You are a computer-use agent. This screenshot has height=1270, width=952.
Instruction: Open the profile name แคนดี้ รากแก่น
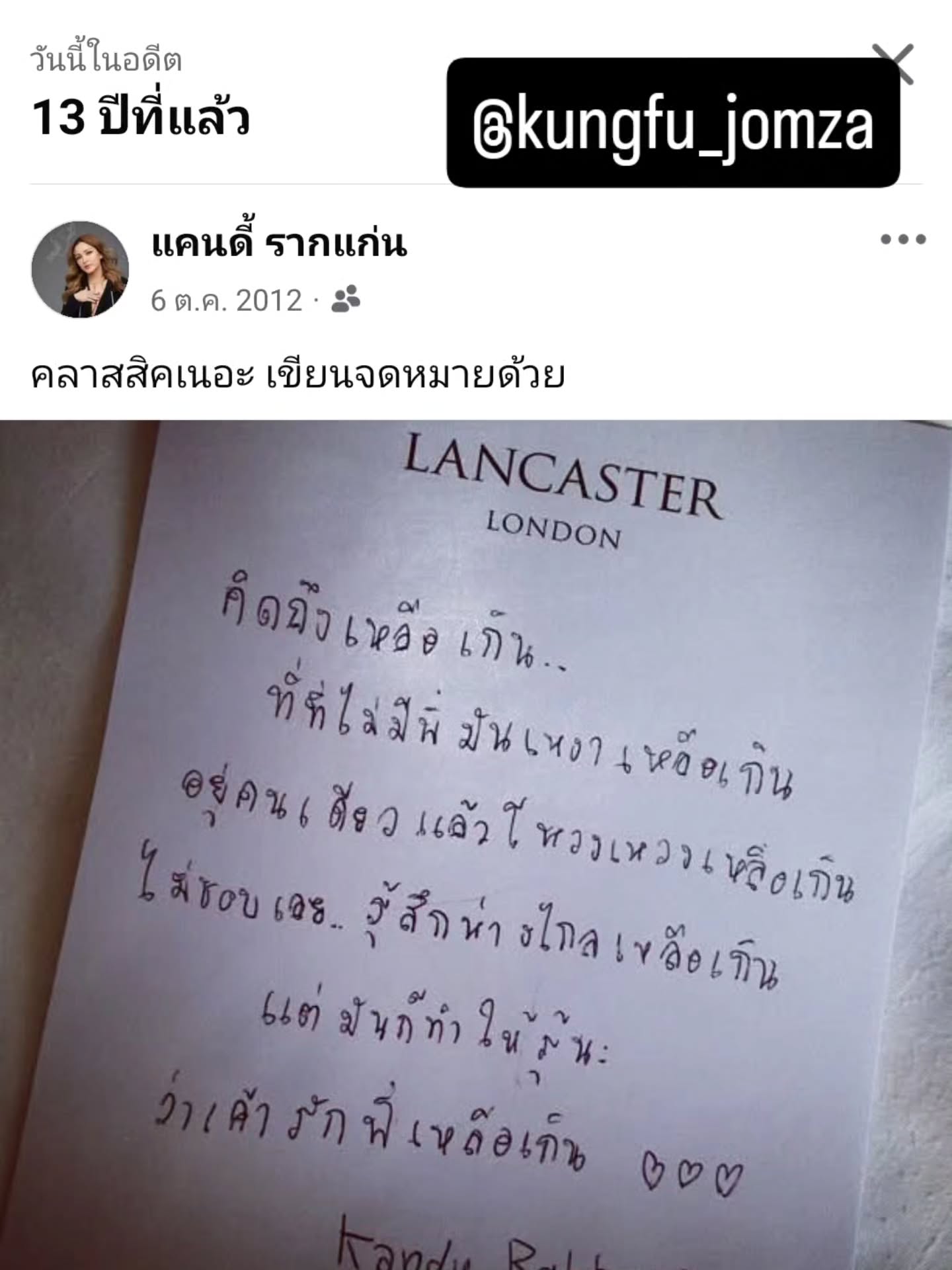pyautogui.click(x=278, y=244)
